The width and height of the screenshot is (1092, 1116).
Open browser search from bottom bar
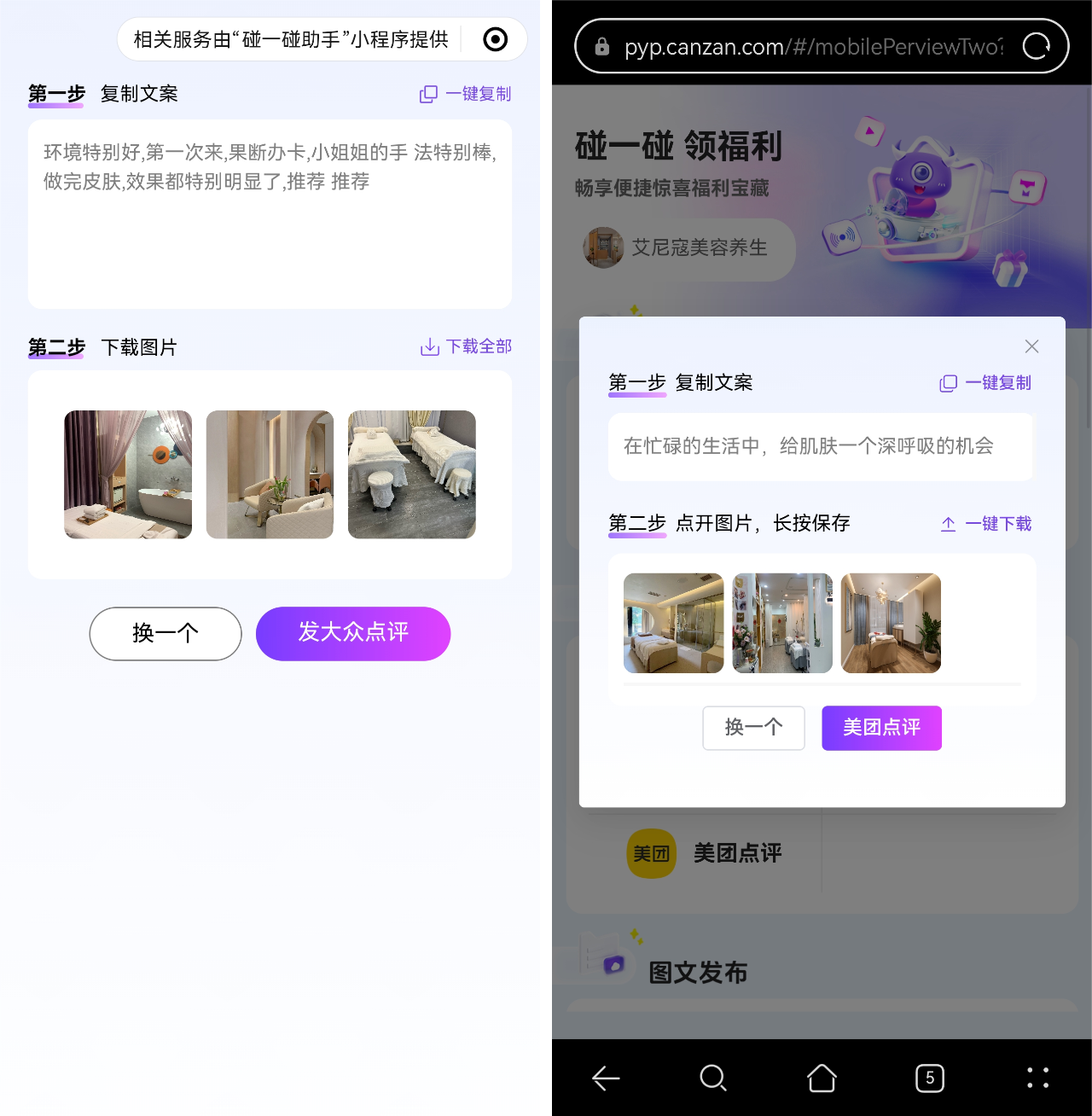click(x=713, y=1078)
